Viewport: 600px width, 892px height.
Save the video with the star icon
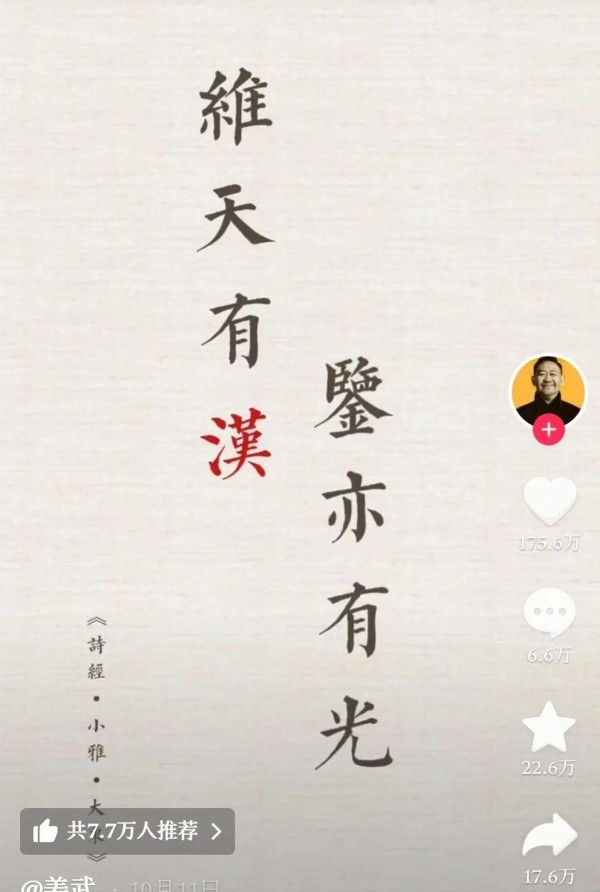click(549, 726)
